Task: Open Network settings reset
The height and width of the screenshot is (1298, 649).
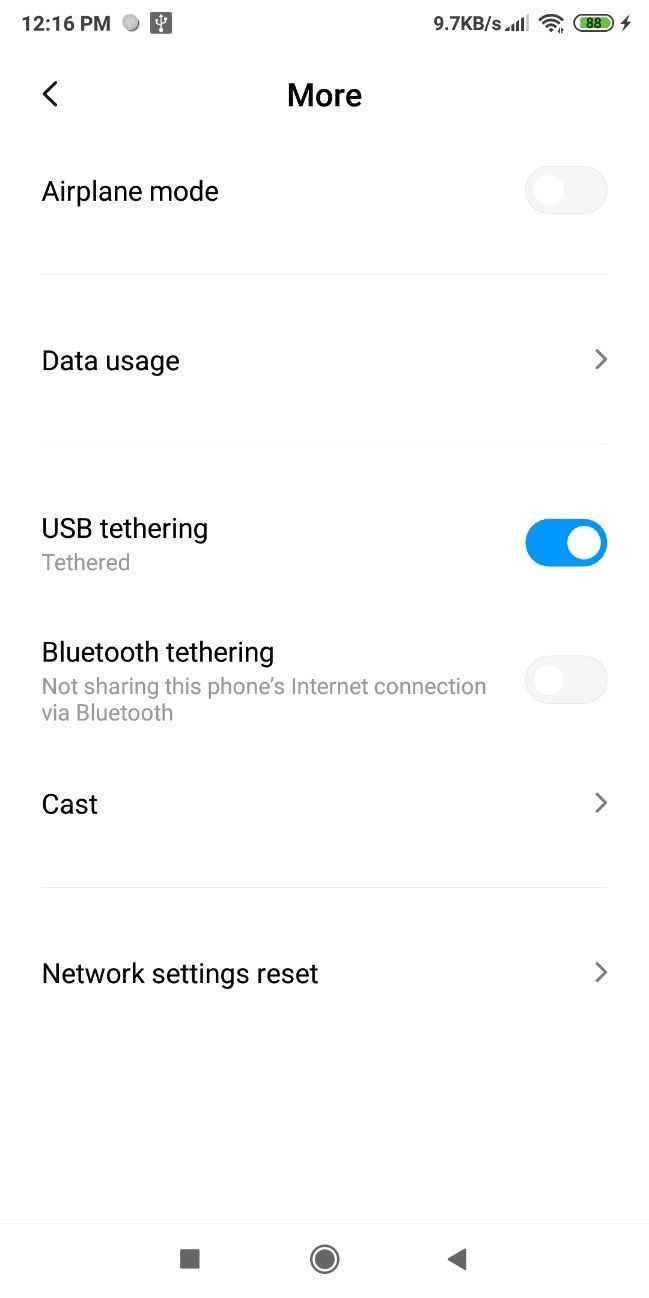Action: click(324, 973)
